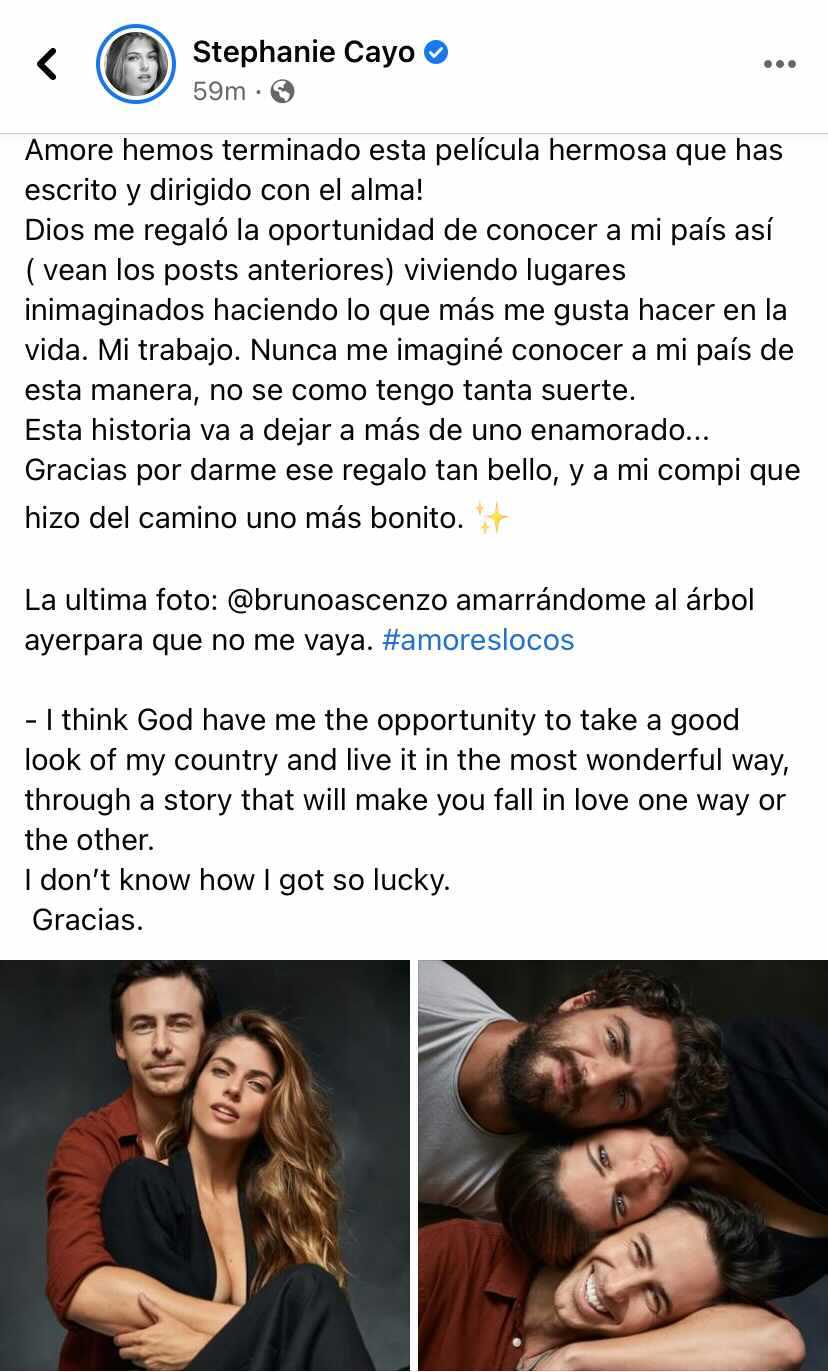828x1372 pixels.
Task: Open Stephanie Cayo's profile name link
Action: (303, 52)
